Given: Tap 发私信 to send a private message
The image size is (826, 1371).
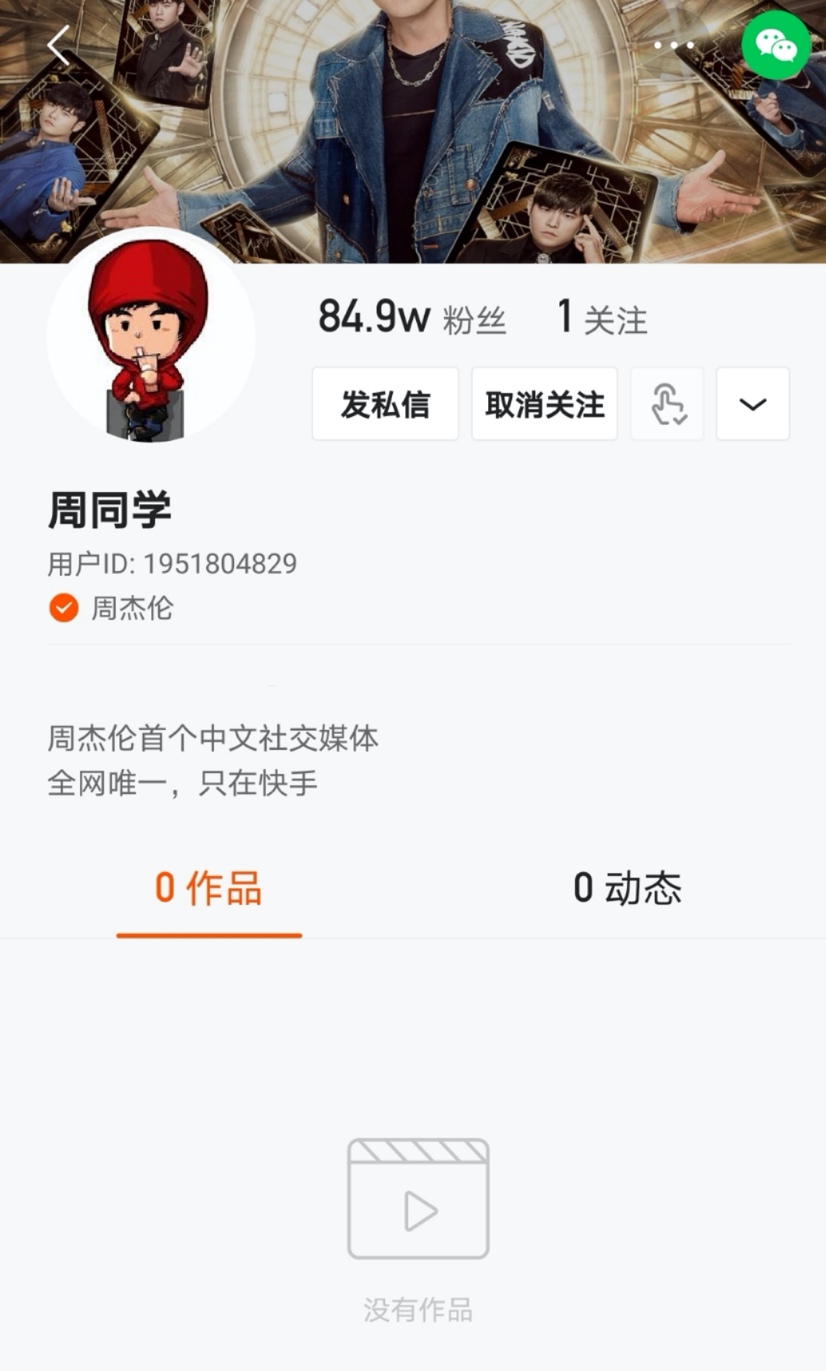Looking at the screenshot, I should coord(385,404).
